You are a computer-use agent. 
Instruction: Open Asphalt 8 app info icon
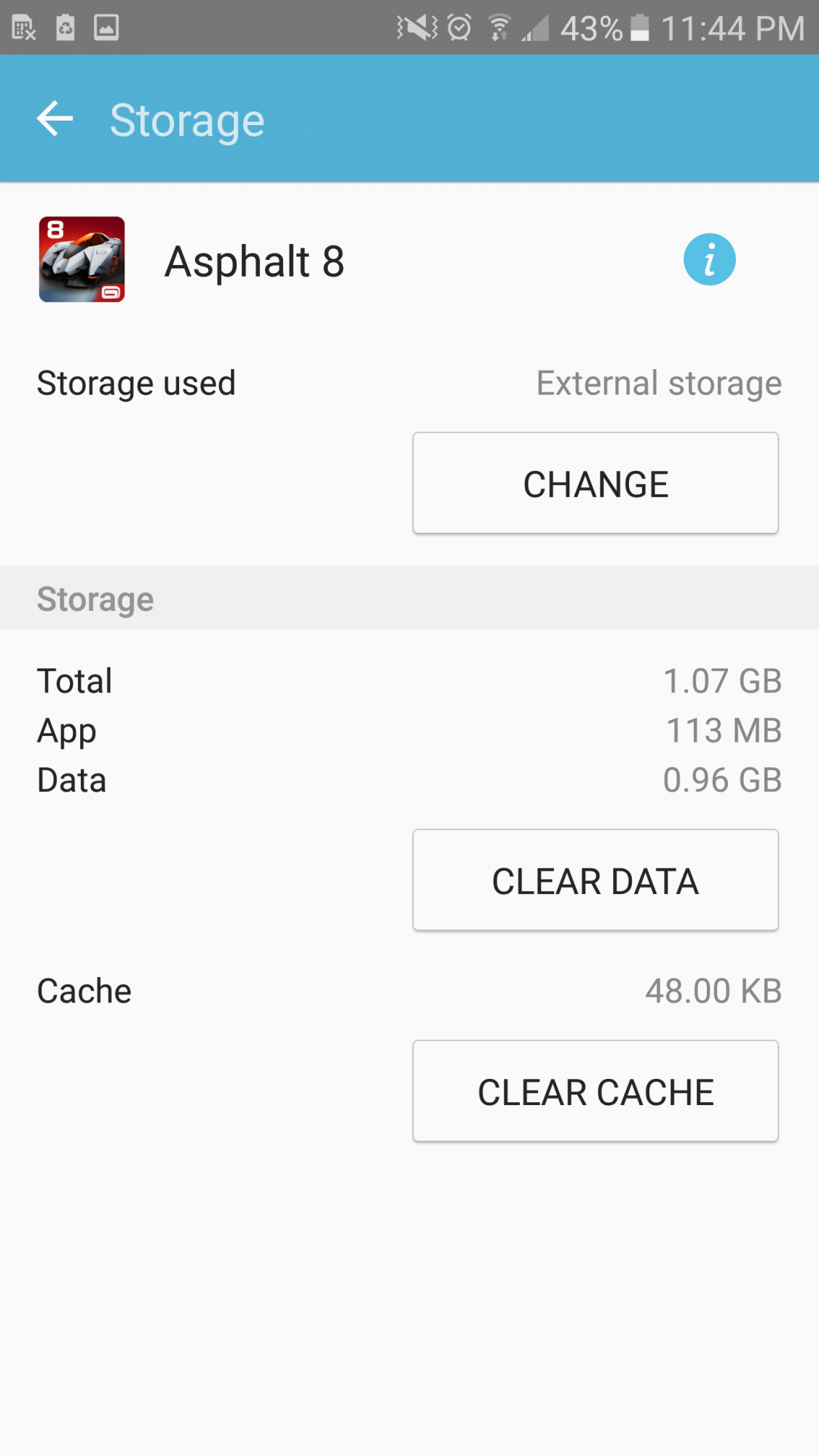709,260
